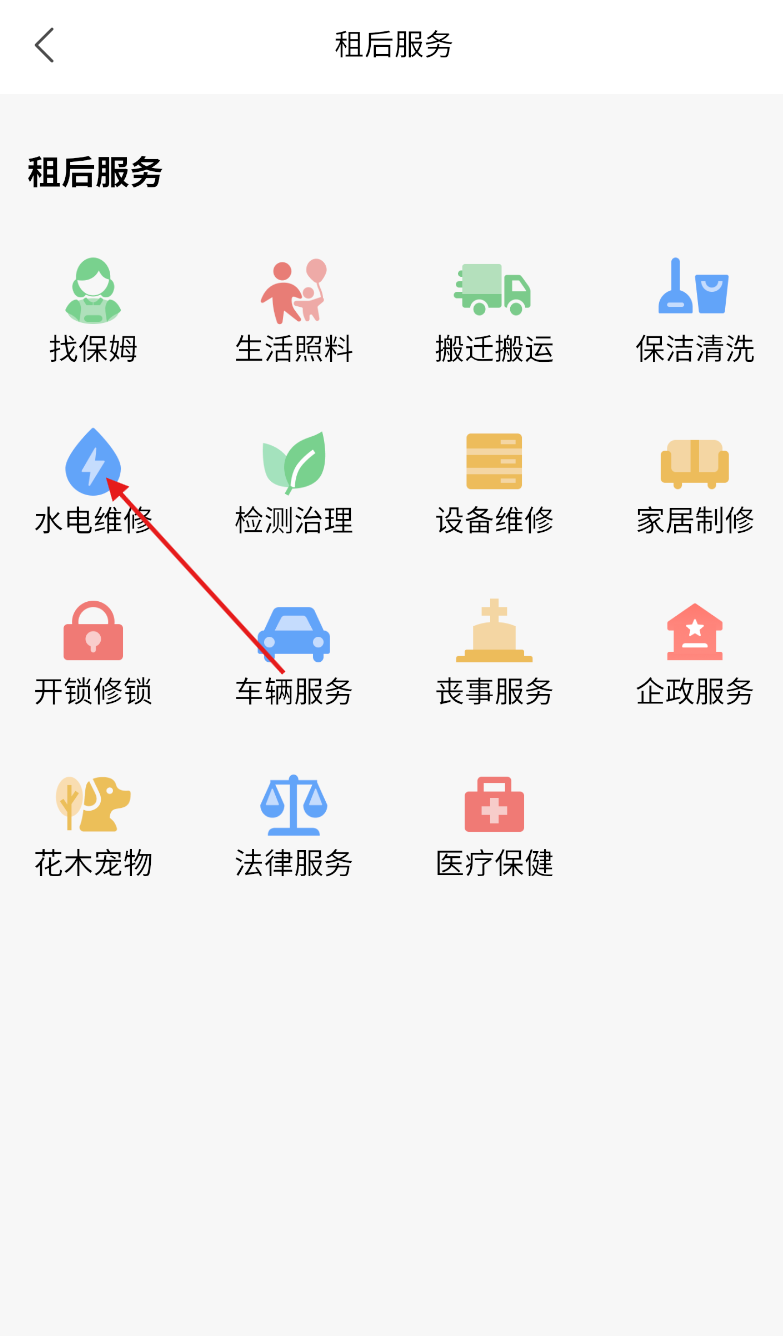Open 找保姆 service

coord(93,311)
